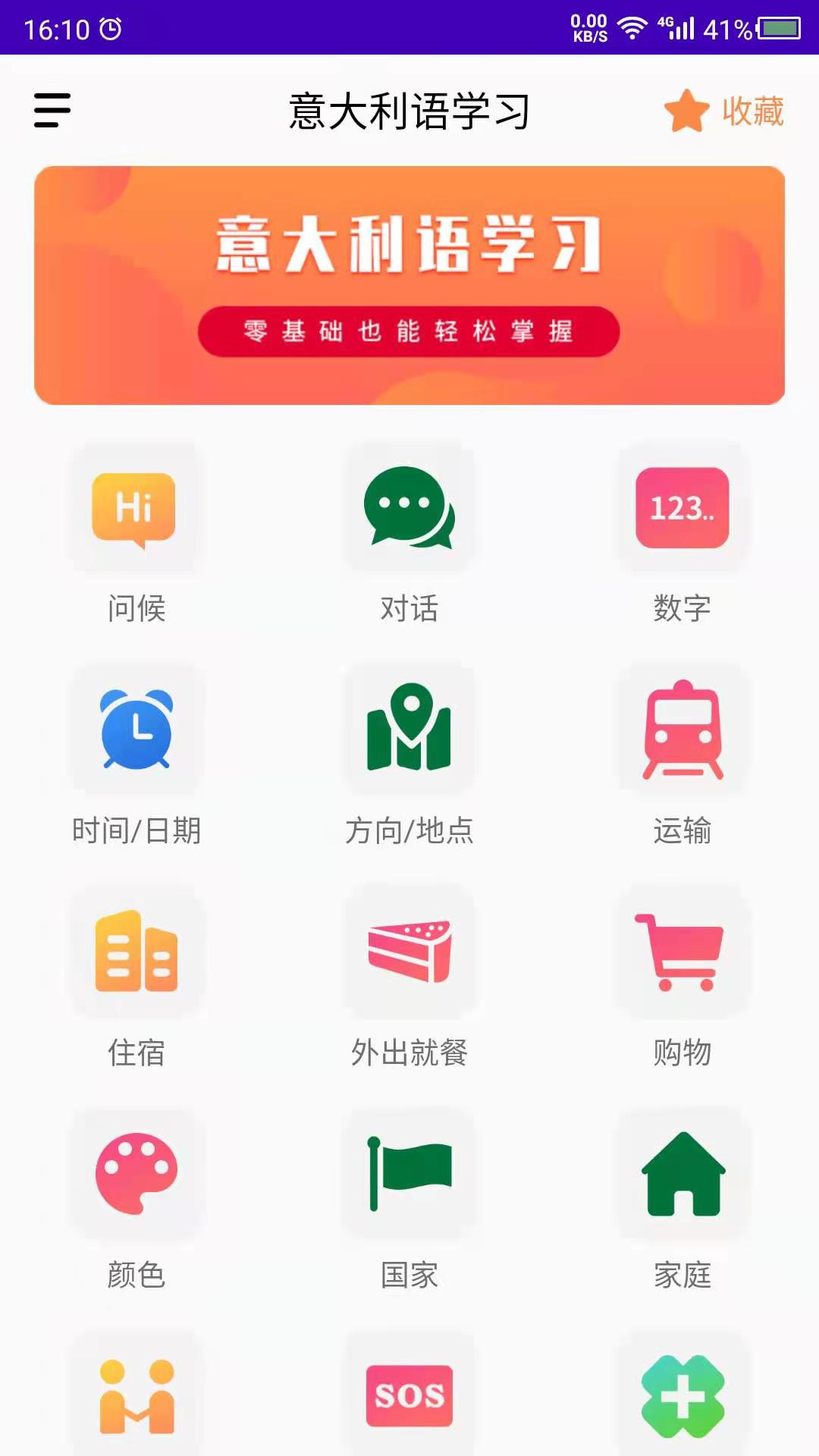The image size is (819, 1456).
Task: Open the SOS emergency phrases category
Action: click(x=409, y=1395)
